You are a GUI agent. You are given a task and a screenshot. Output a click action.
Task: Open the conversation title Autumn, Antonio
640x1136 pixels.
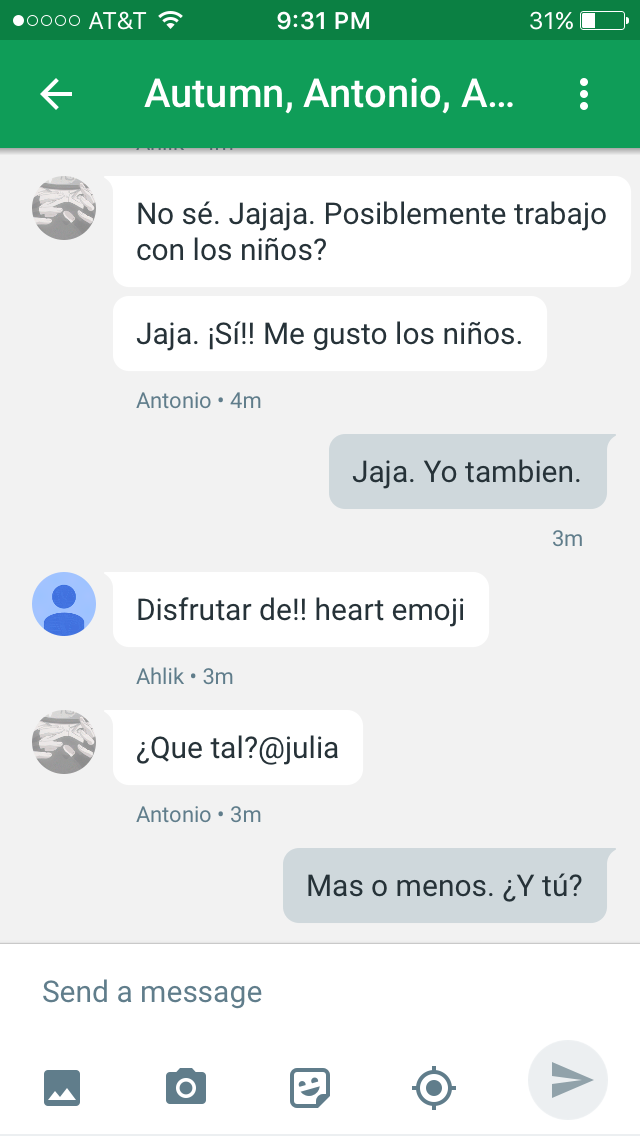(x=328, y=94)
